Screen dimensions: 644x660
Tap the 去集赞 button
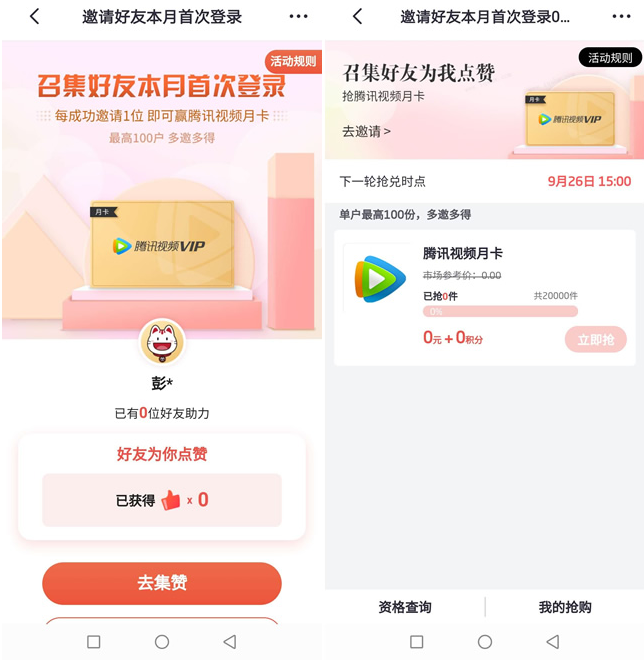(161, 583)
